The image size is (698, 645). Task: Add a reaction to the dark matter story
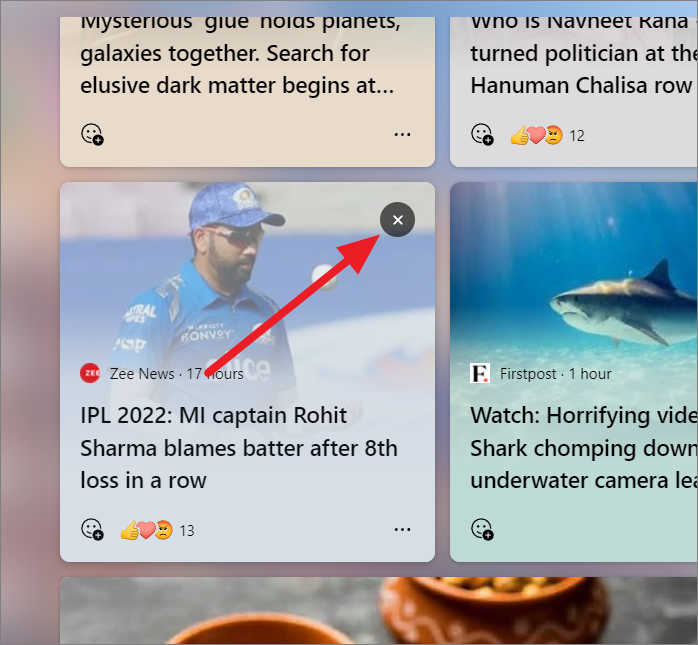92,134
